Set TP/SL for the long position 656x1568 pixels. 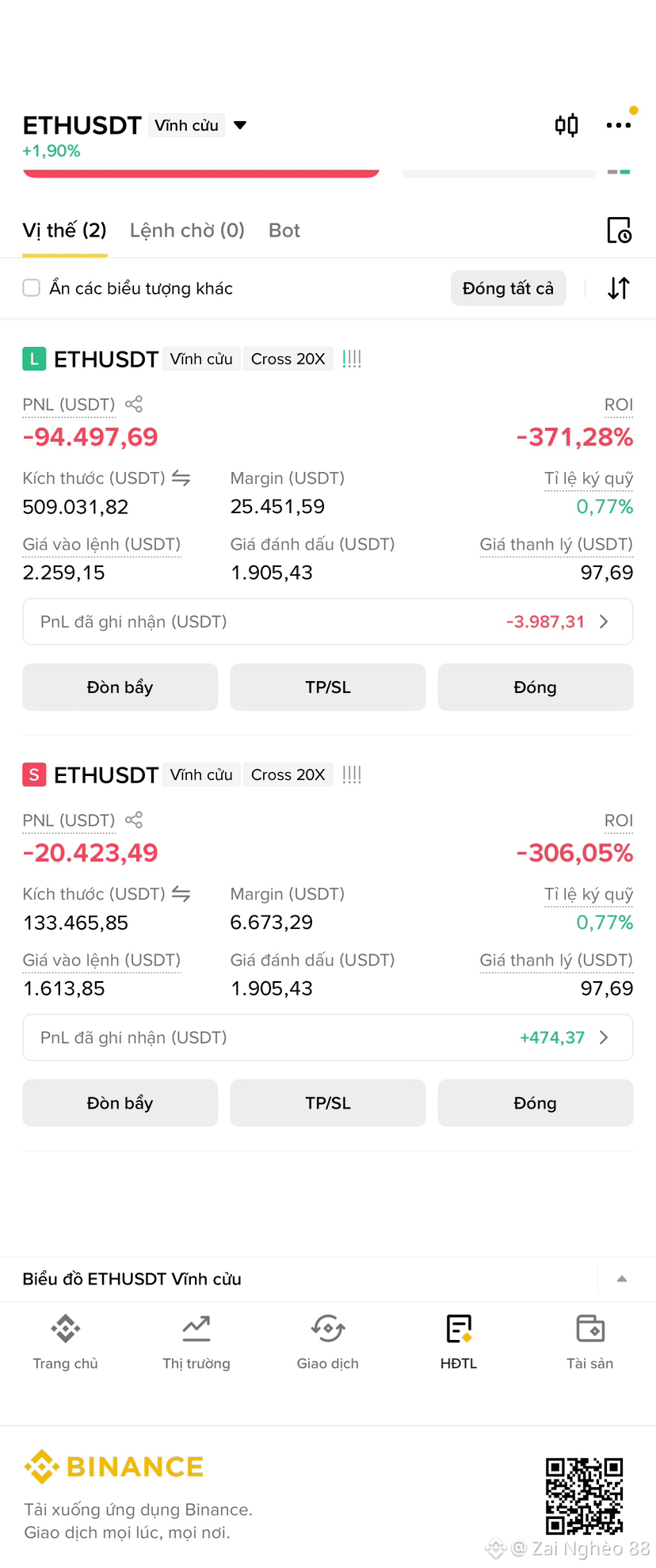click(328, 687)
